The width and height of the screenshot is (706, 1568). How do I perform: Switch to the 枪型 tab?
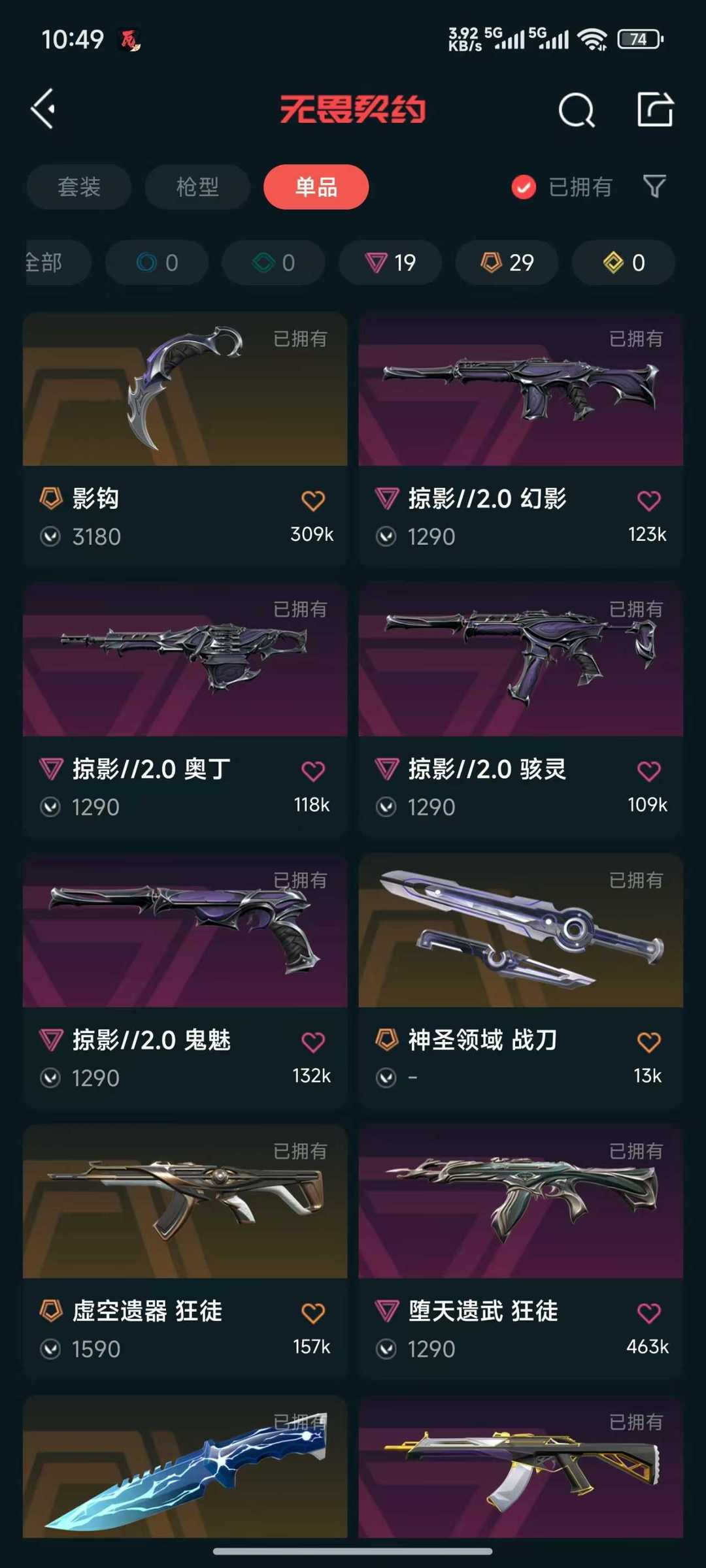click(x=197, y=187)
